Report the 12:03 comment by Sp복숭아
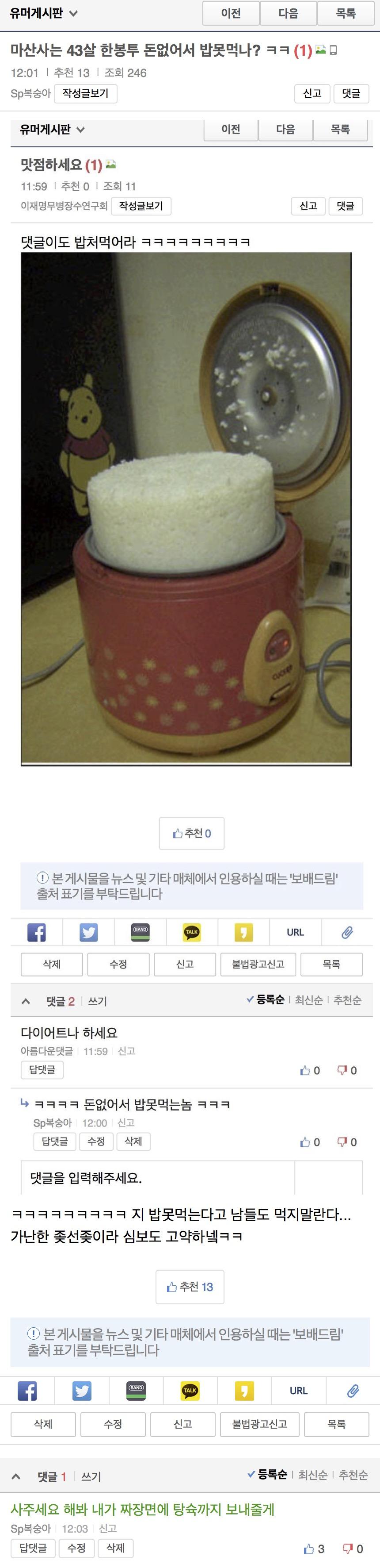 (108, 1529)
